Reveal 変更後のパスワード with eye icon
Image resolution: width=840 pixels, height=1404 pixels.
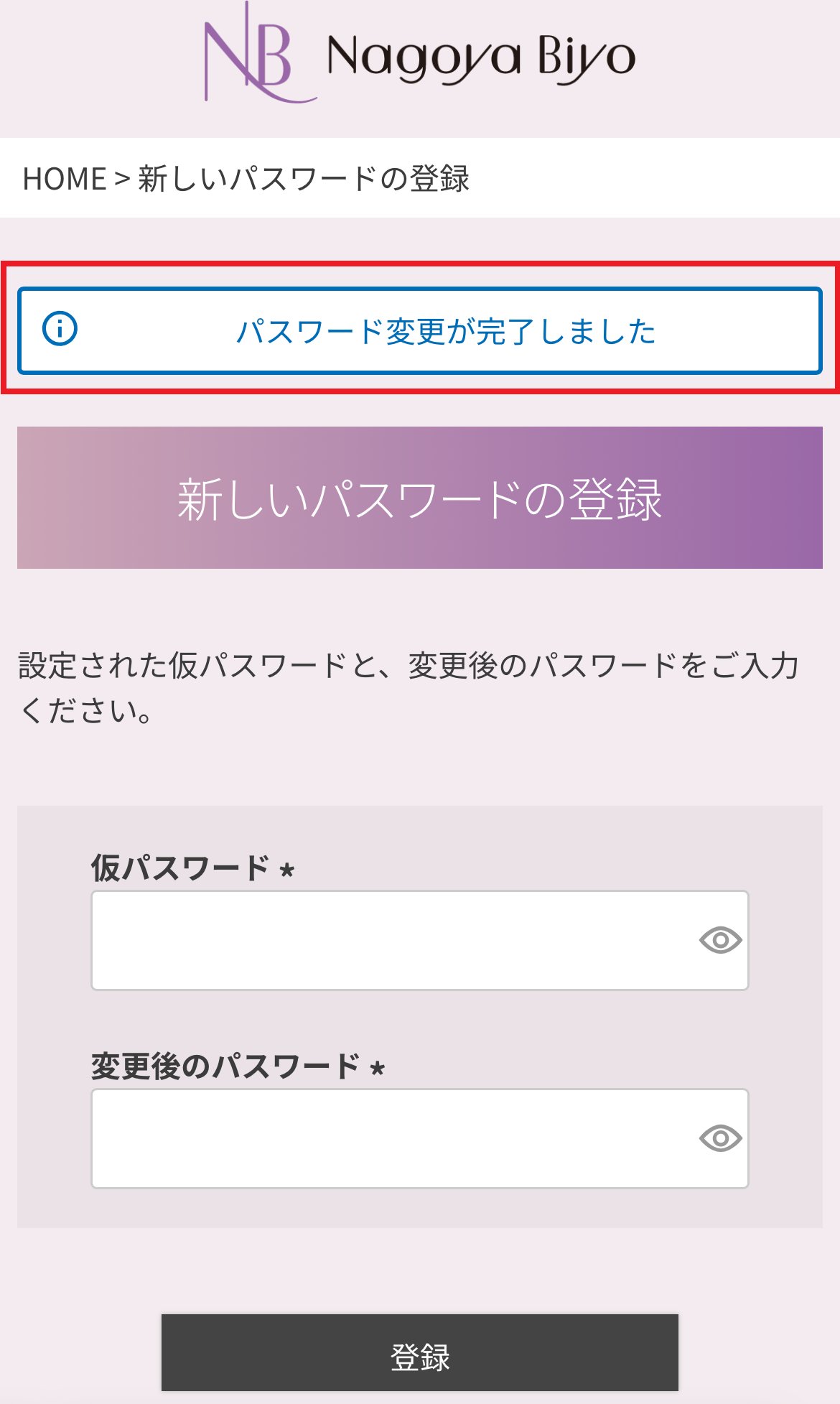click(720, 1138)
